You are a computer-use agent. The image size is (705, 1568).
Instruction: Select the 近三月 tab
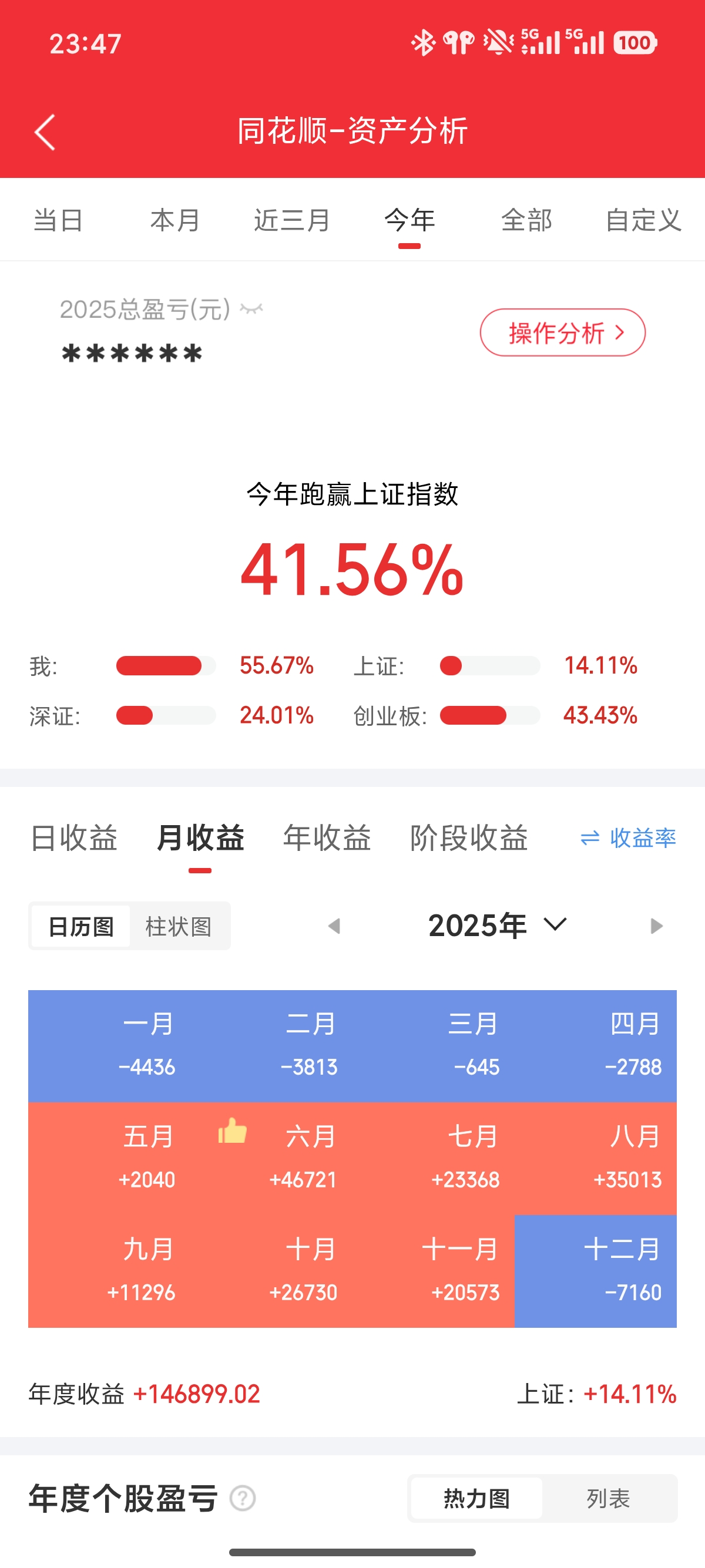(291, 220)
